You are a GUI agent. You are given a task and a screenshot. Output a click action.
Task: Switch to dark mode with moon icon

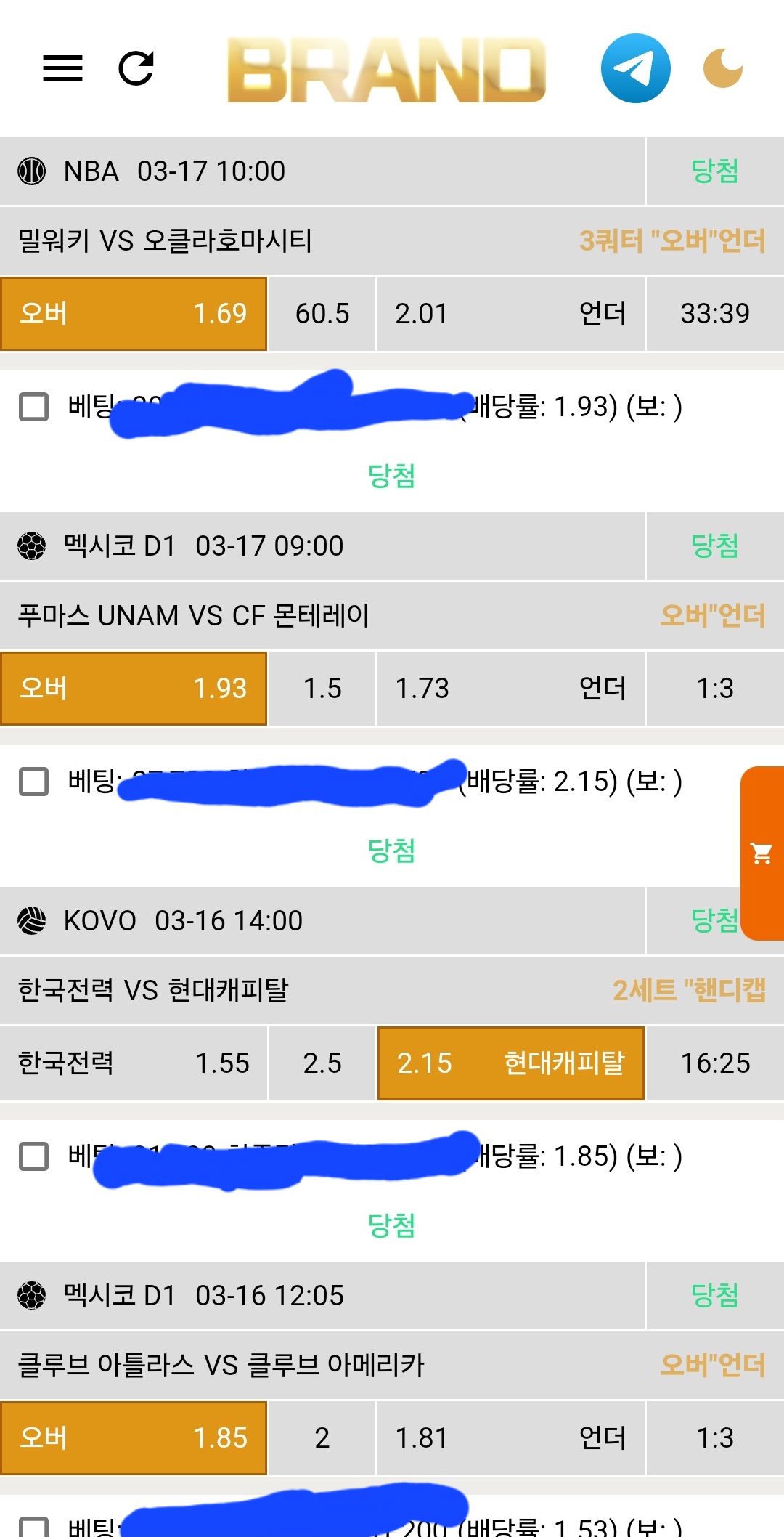pos(723,68)
